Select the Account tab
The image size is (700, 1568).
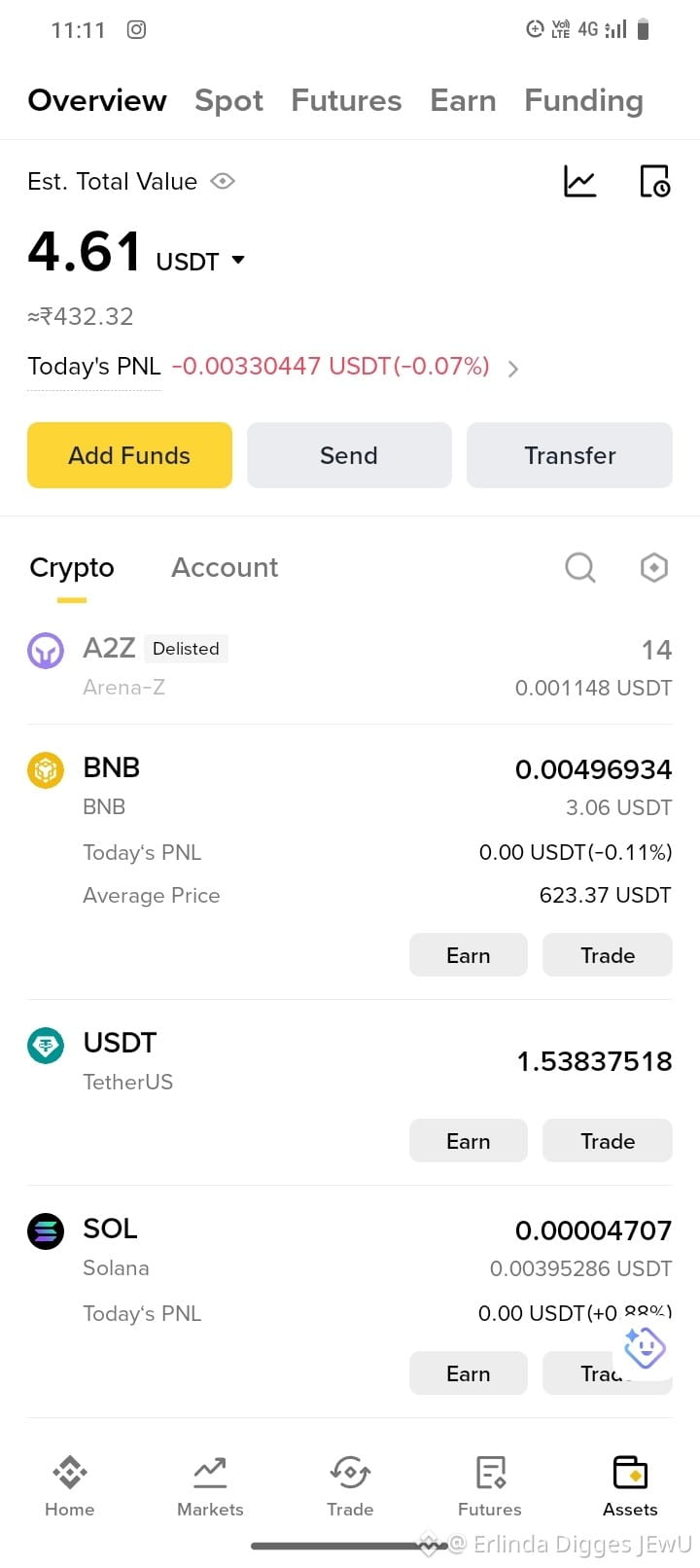(x=225, y=567)
